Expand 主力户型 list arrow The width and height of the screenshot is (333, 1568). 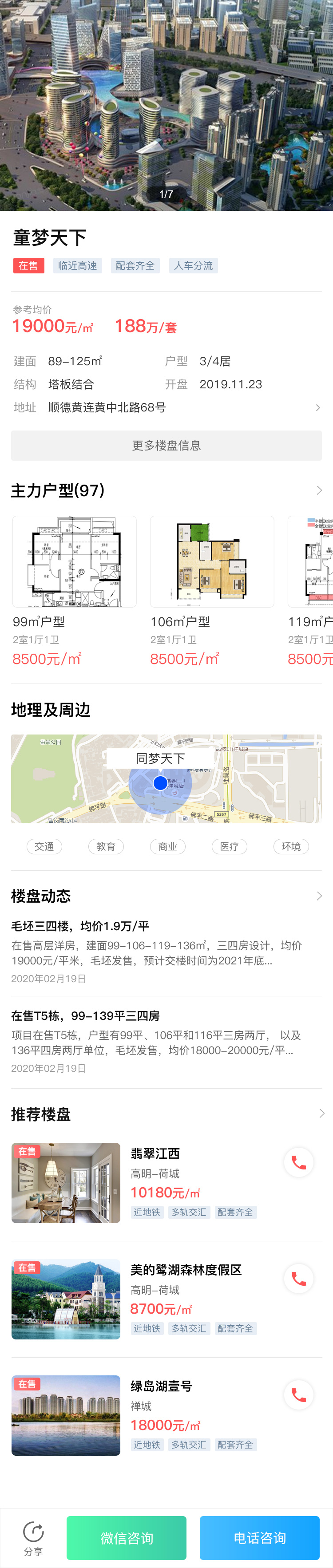318,490
